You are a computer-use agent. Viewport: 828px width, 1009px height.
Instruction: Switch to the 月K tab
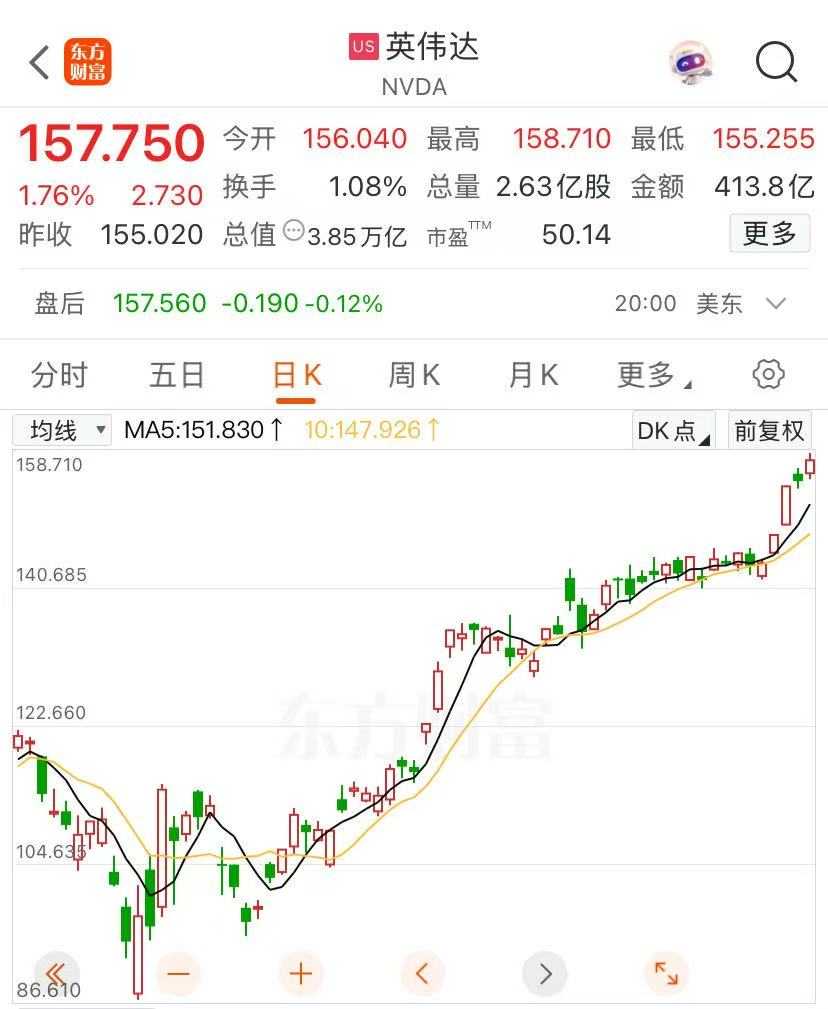click(533, 376)
